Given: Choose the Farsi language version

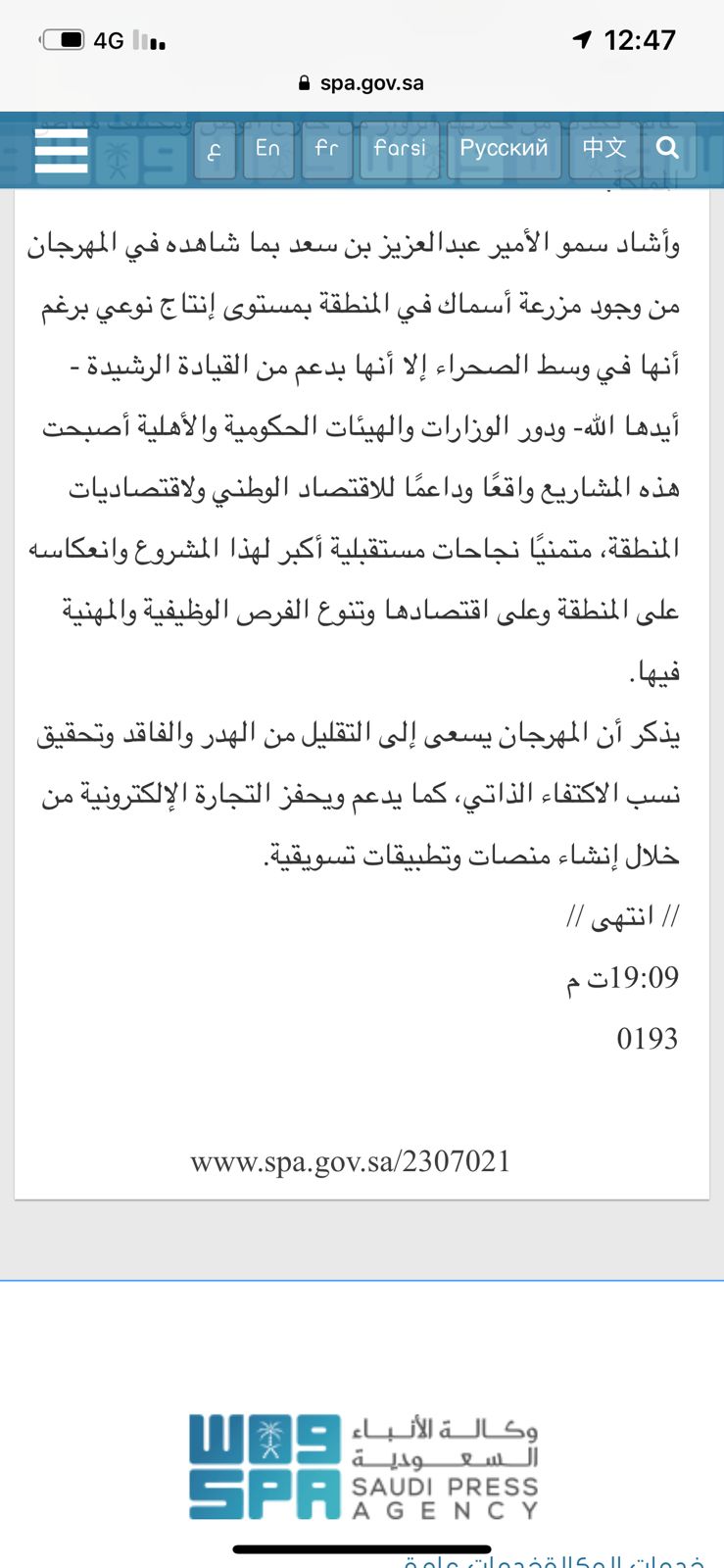Looking at the screenshot, I should pos(400,149).
